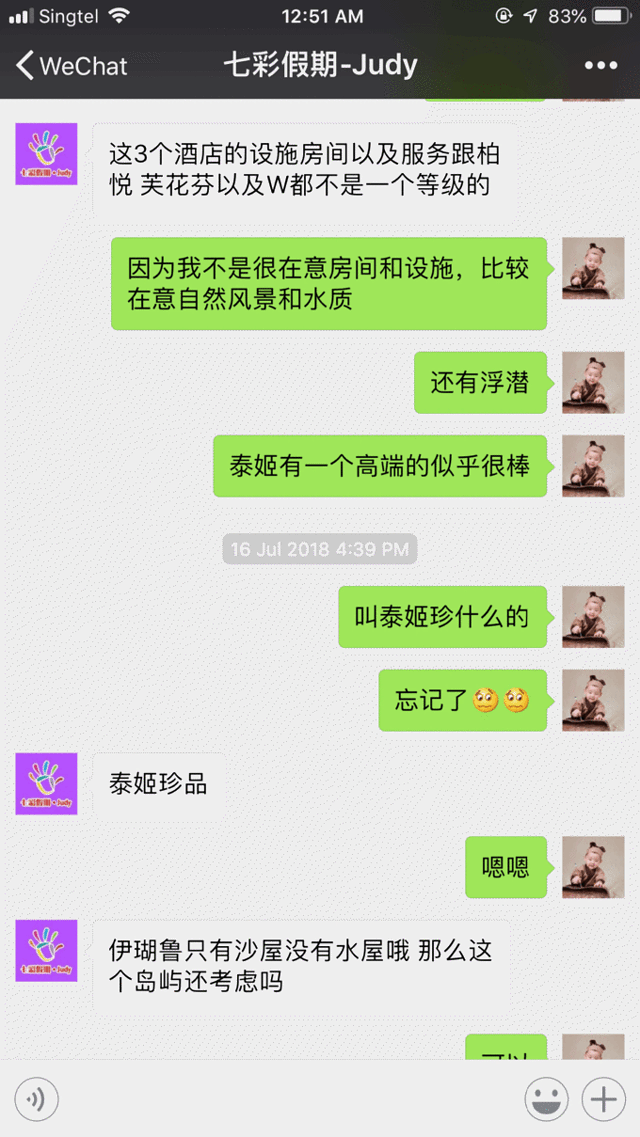Open my avatar next to 还有浮潜
Viewport: 640px width, 1137px height.
593,382
